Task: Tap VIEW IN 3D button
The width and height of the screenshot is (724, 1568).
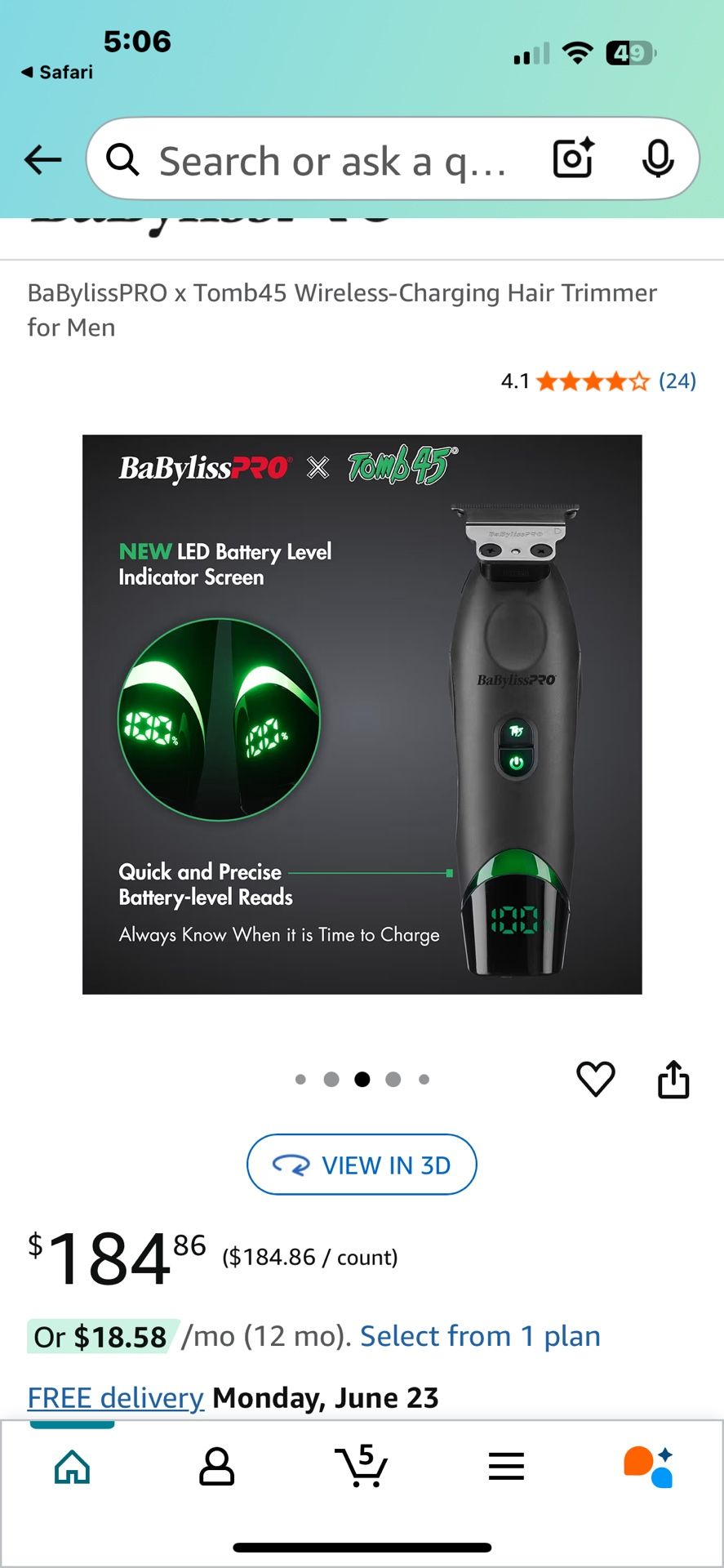Action: [362, 1165]
